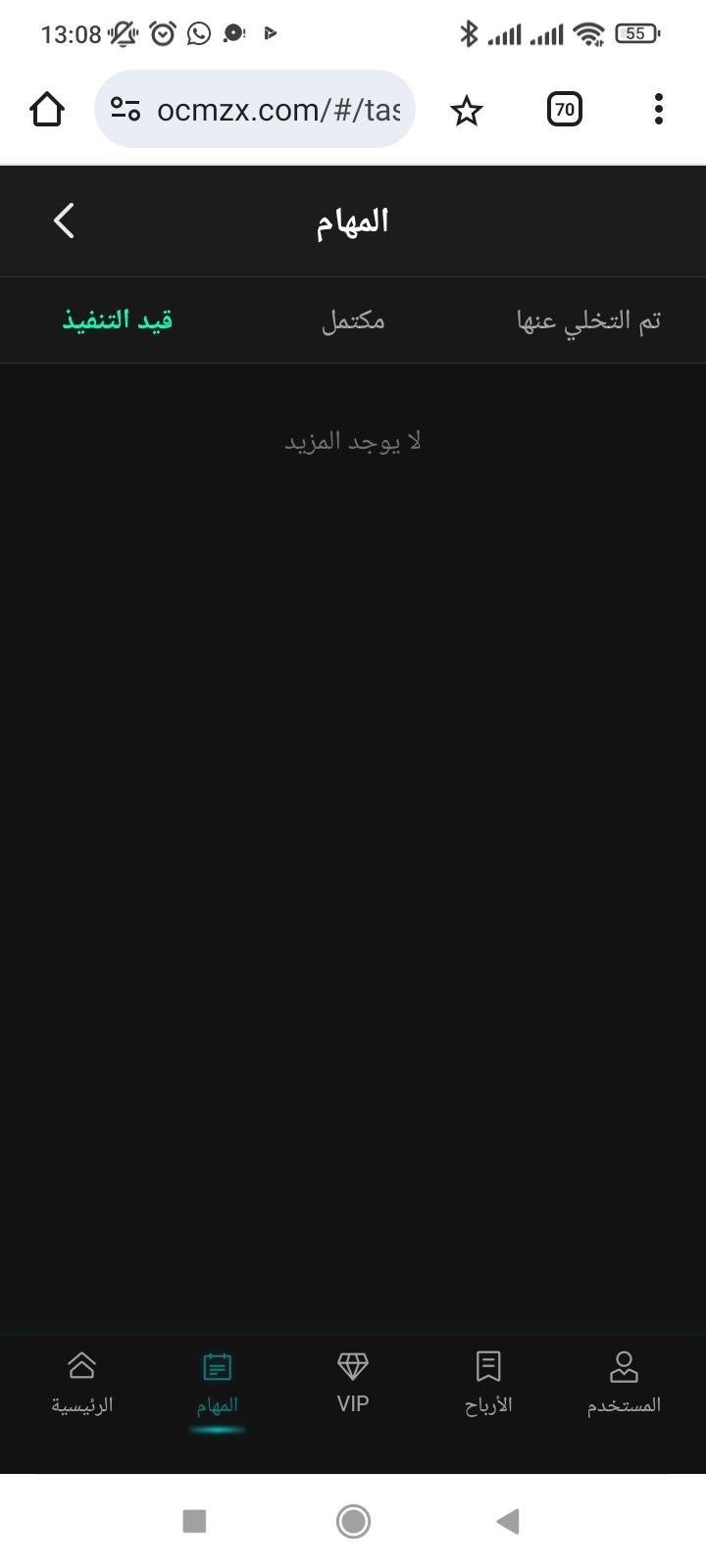Screen dimensions: 706x1568
Task: Open the browser tab switcher
Action: [564, 110]
